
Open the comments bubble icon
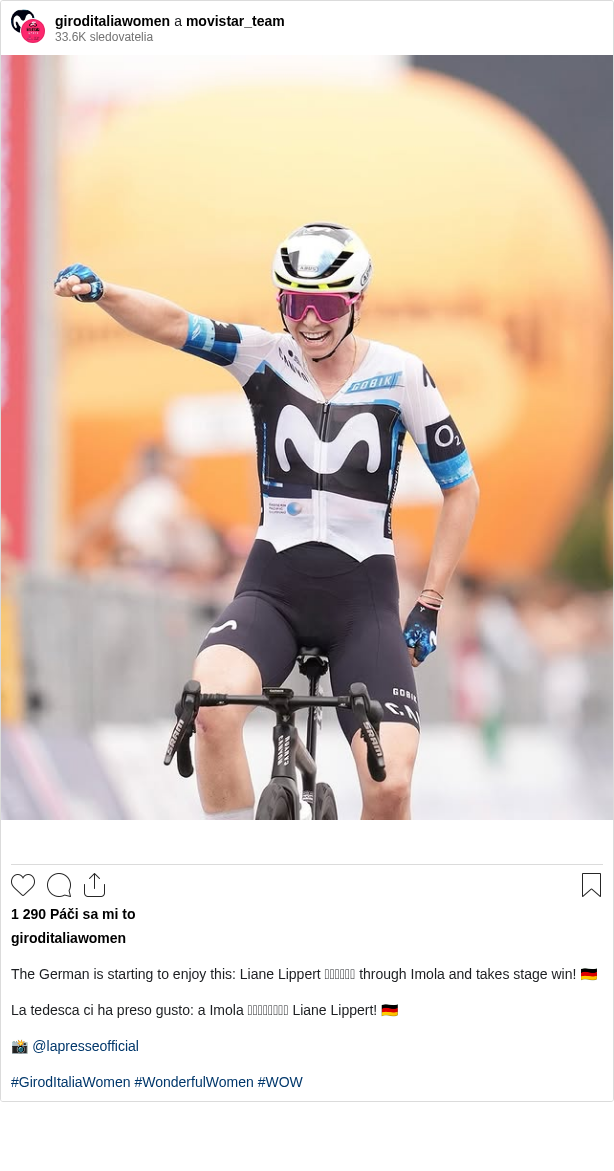pyautogui.click(x=59, y=885)
